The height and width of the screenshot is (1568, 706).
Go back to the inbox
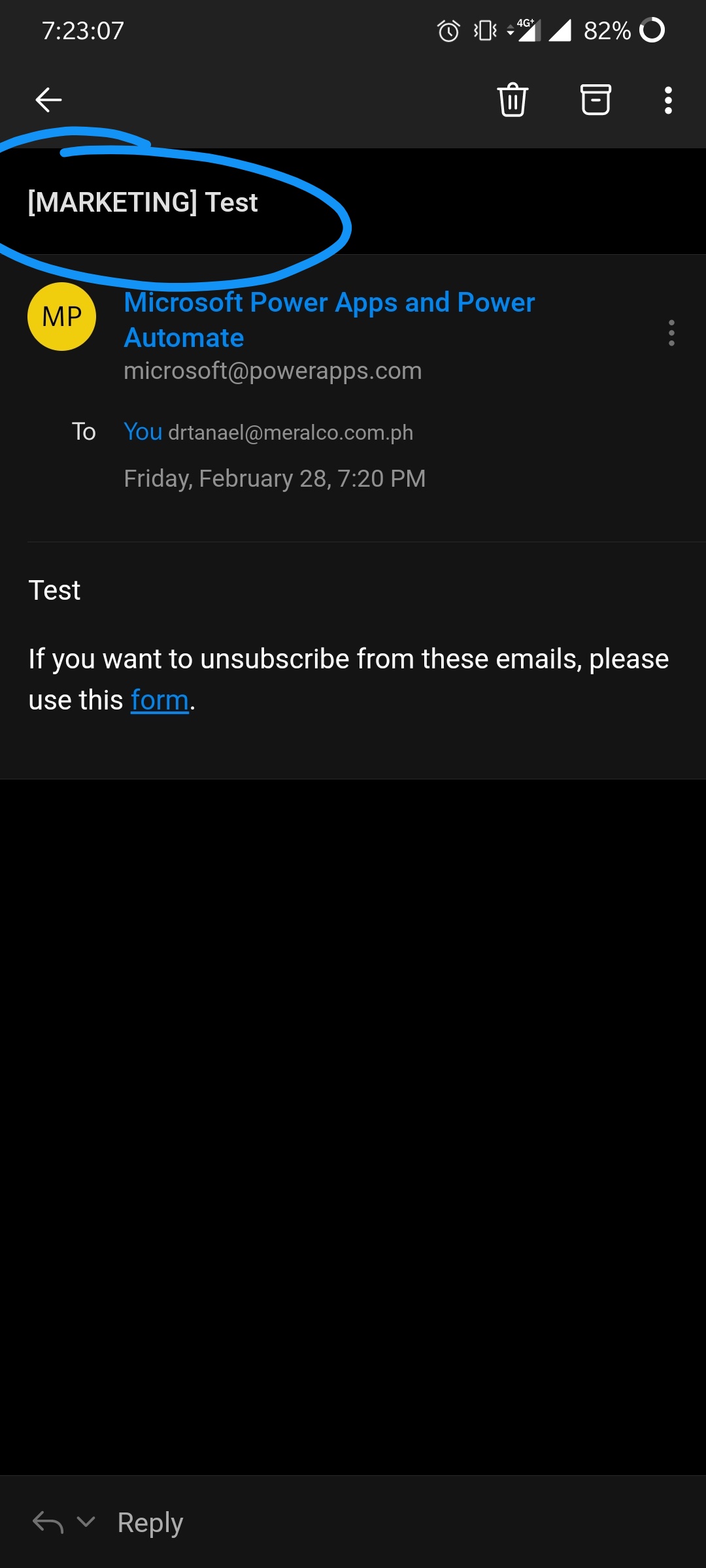[48, 100]
